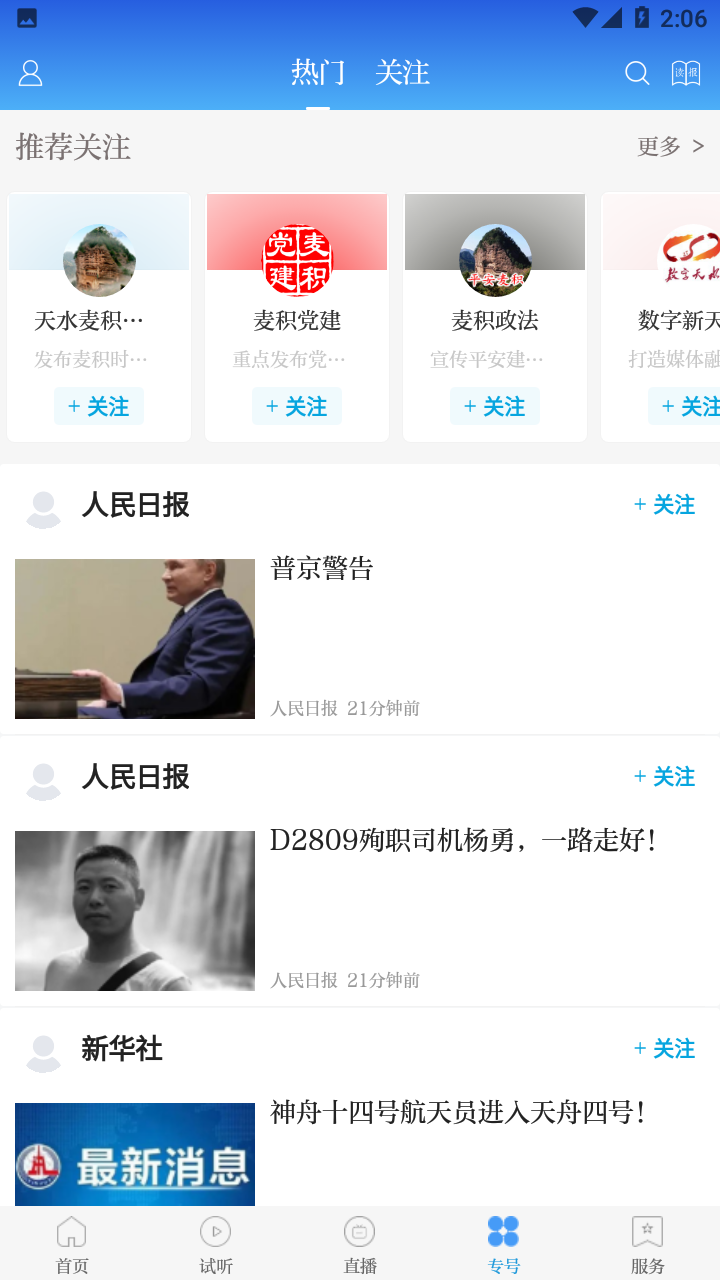Open the search magnifier icon
Screen dimensions: 720x1280
[637, 73]
